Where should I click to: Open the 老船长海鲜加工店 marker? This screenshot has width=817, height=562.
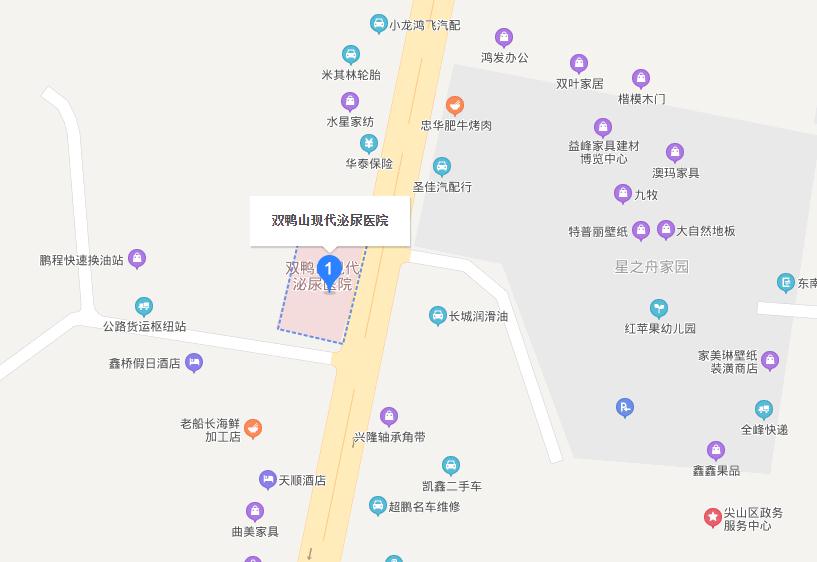pos(254,429)
